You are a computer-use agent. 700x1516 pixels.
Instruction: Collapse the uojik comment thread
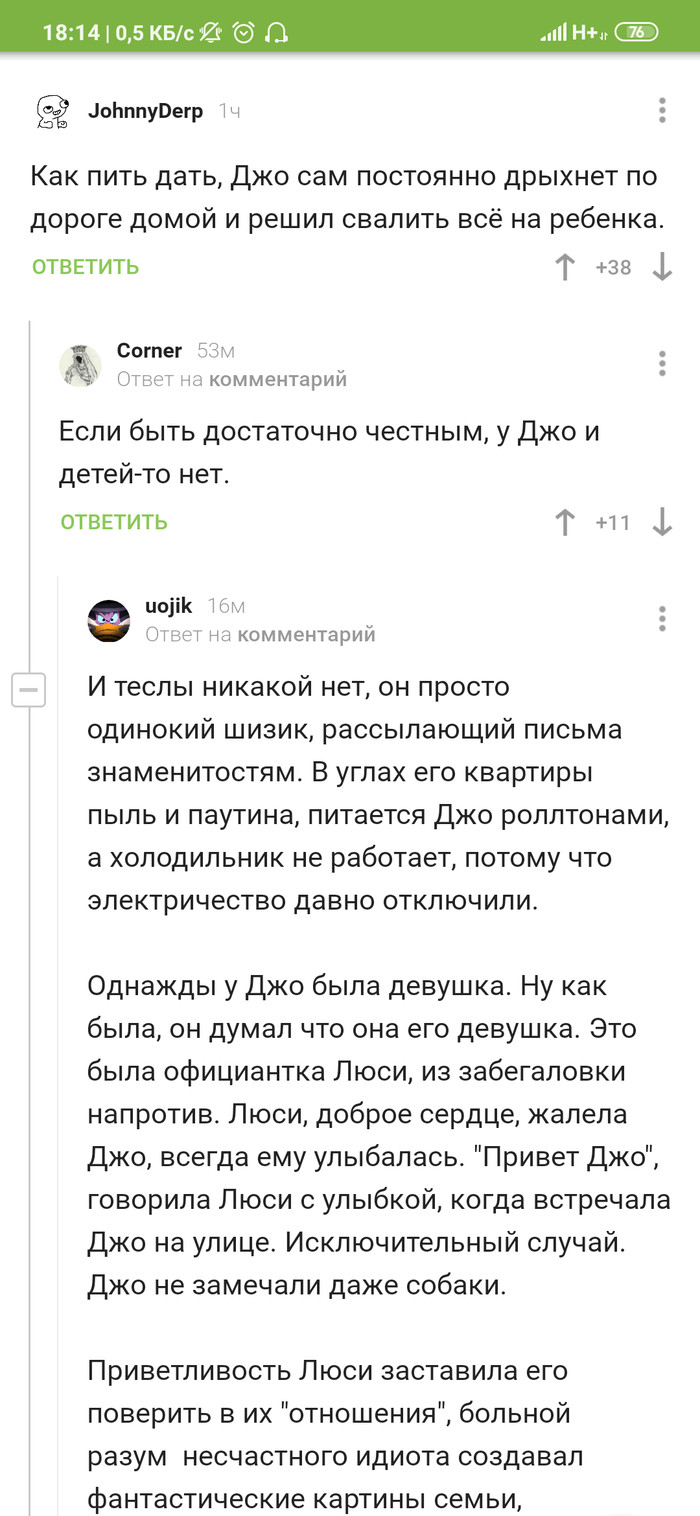point(29,690)
